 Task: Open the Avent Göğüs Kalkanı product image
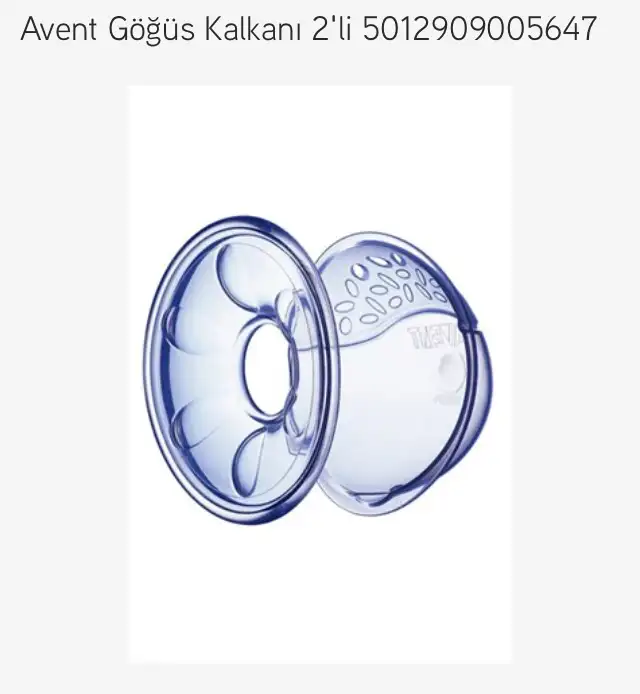pyautogui.click(x=319, y=374)
